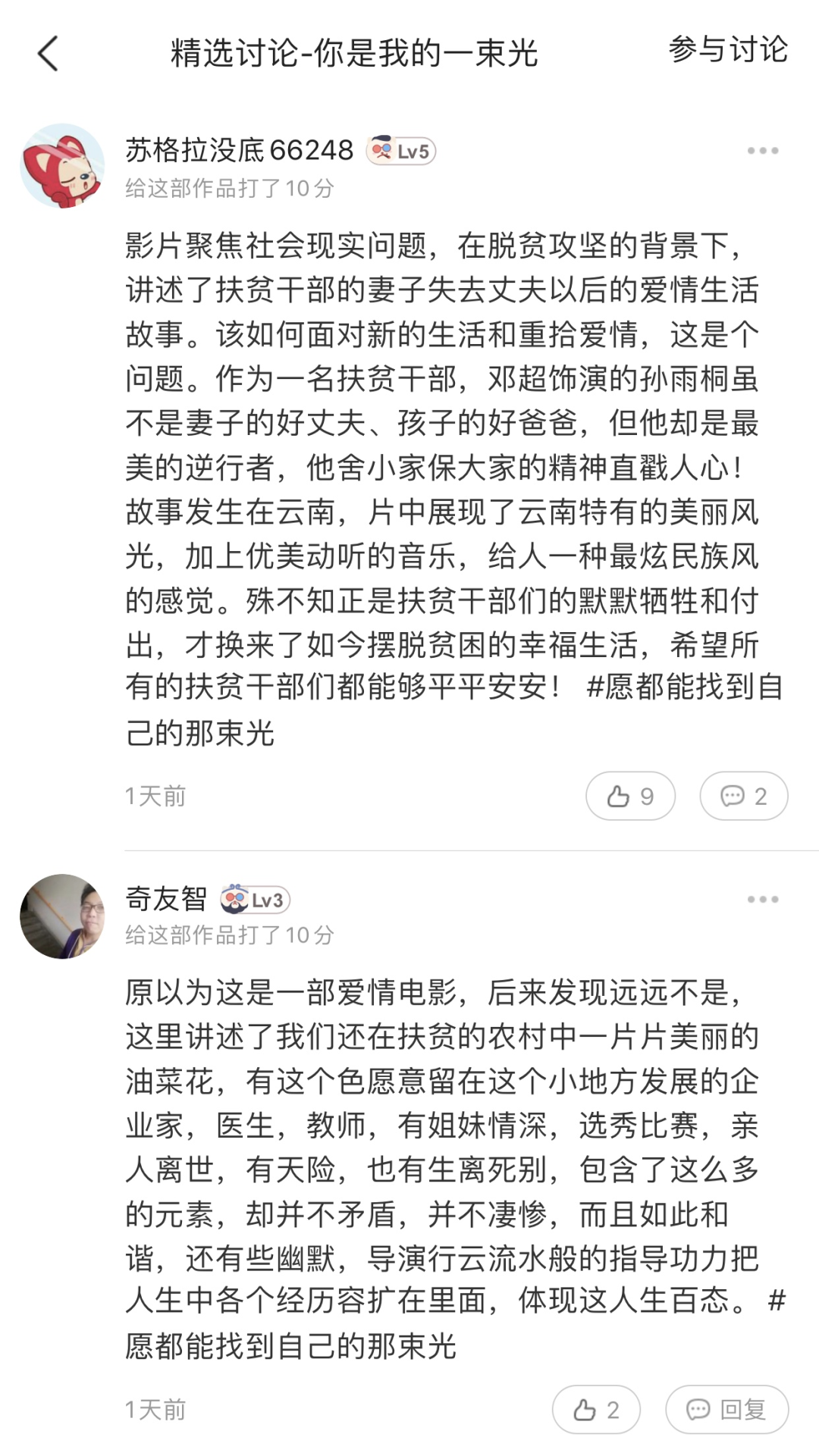The width and height of the screenshot is (819, 1456).
Task: Like 苏格拉没底66248's review with 9 likes
Action: [630, 796]
